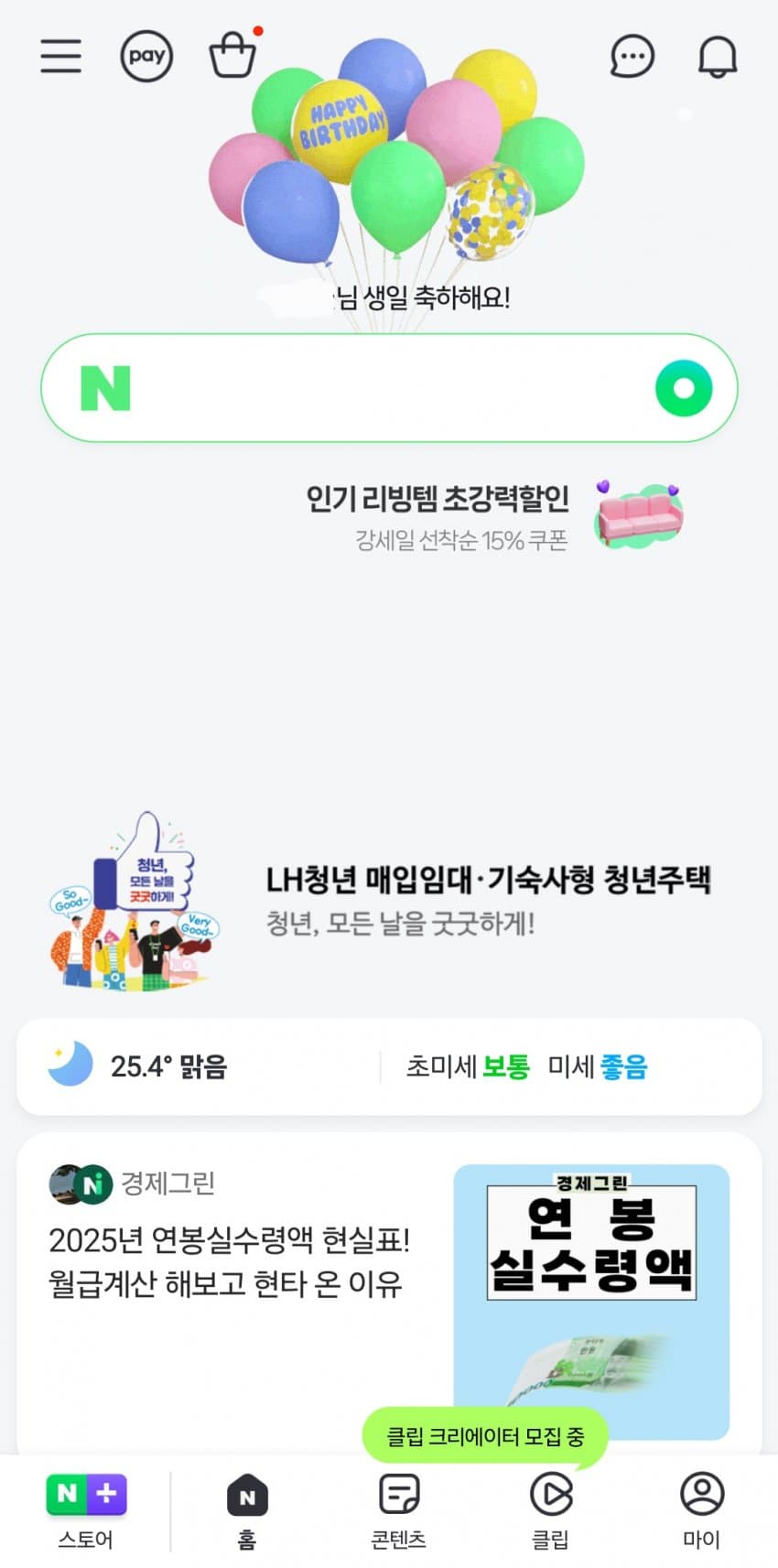778x1568 pixels.
Task: Switch to the 콘텐츠 tab
Action: [x=398, y=1510]
